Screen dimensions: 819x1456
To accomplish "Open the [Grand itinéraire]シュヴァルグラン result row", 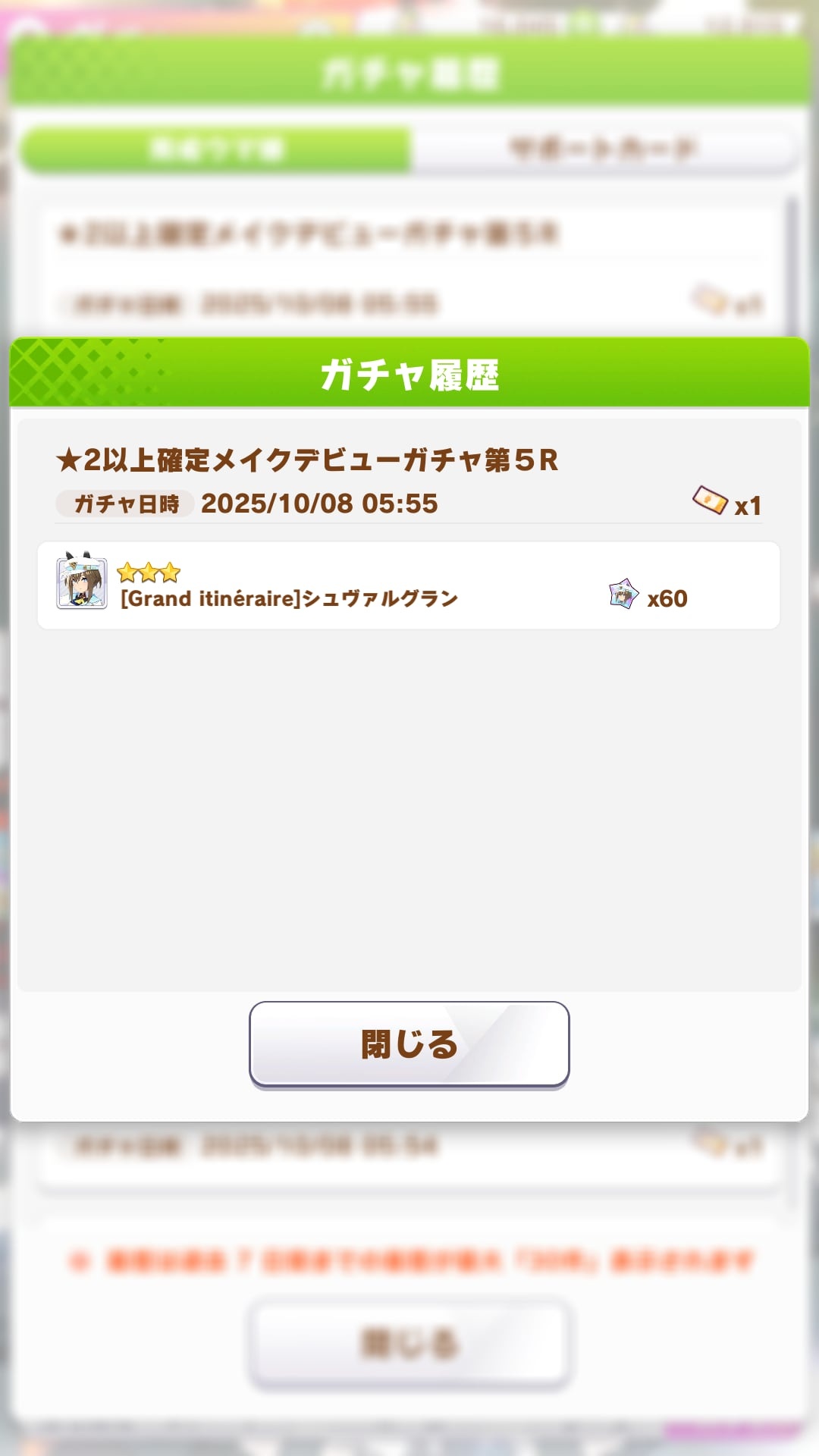I will click(x=409, y=585).
